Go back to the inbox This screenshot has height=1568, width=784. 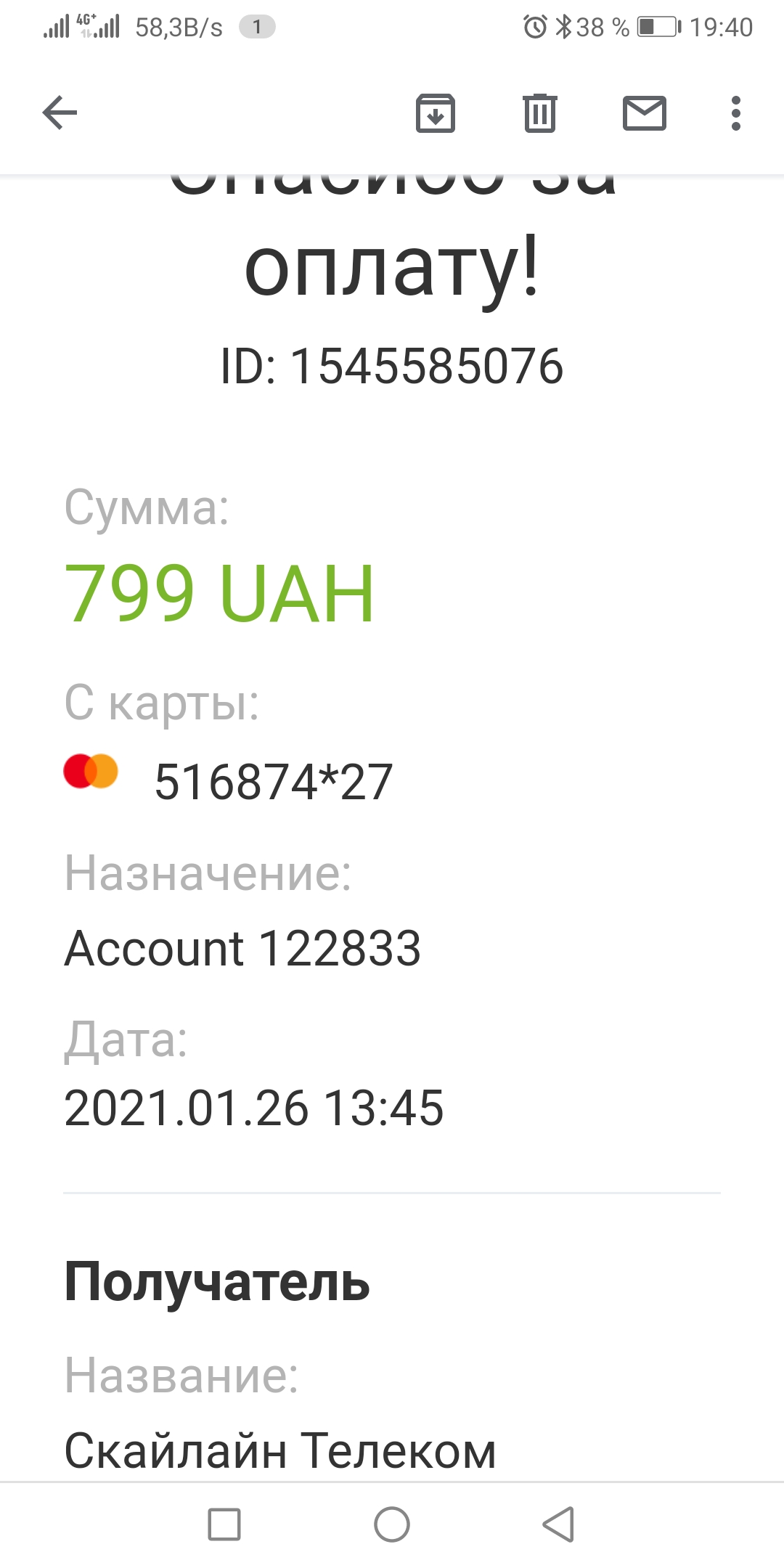[x=60, y=113]
